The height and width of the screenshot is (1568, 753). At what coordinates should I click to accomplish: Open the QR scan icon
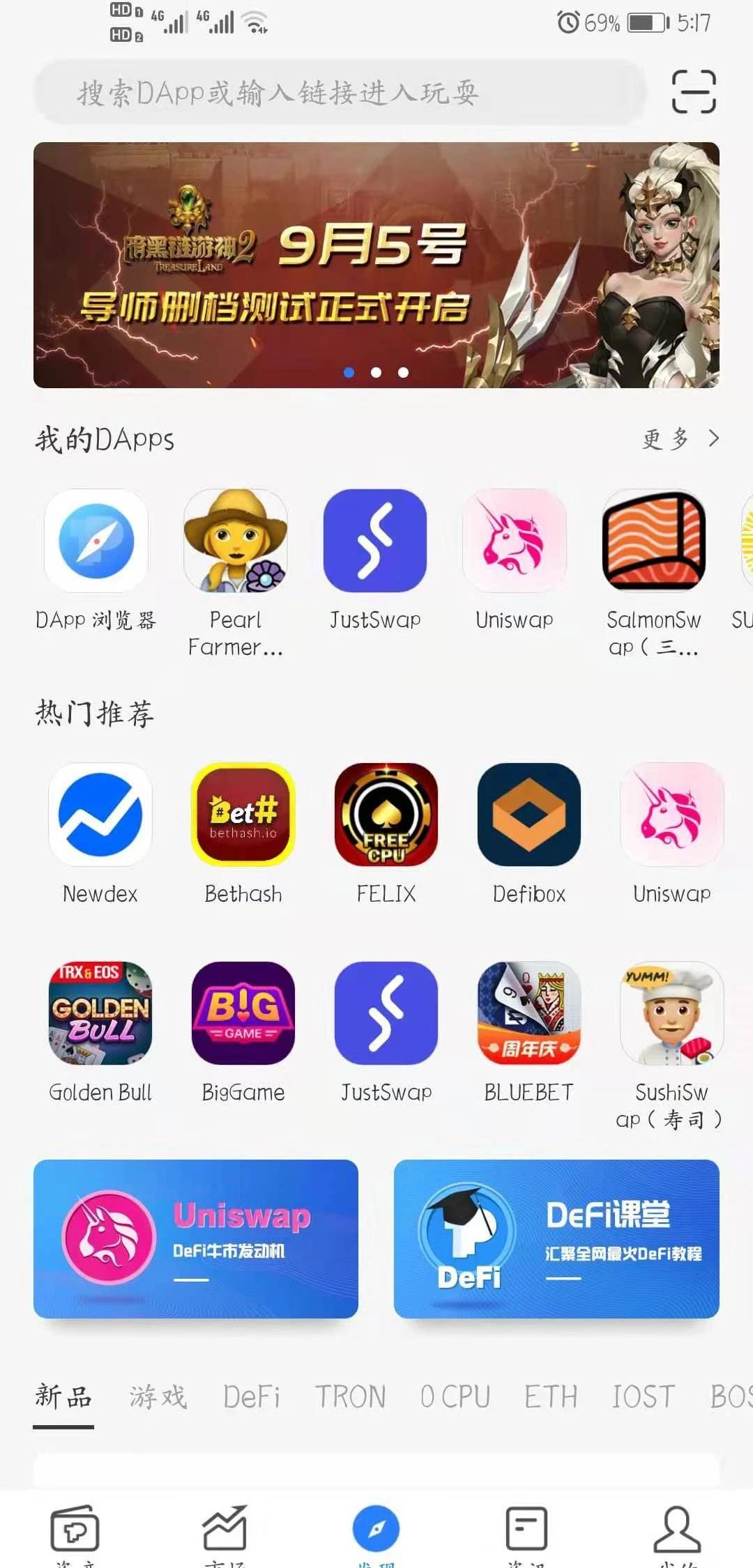coord(693,91)
